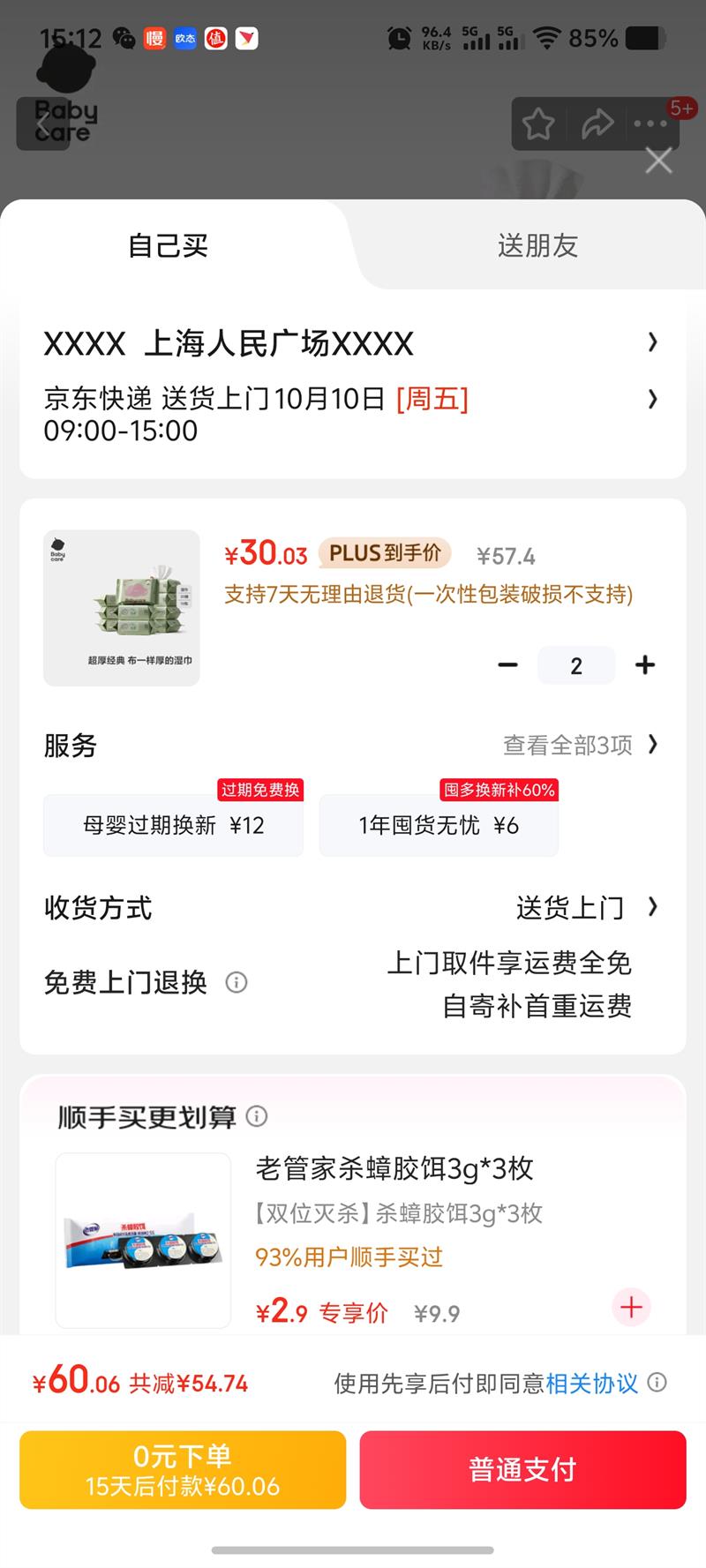
Task: Open the Babycare wipes product thumbnail
Action: click(x=122, y=608)
